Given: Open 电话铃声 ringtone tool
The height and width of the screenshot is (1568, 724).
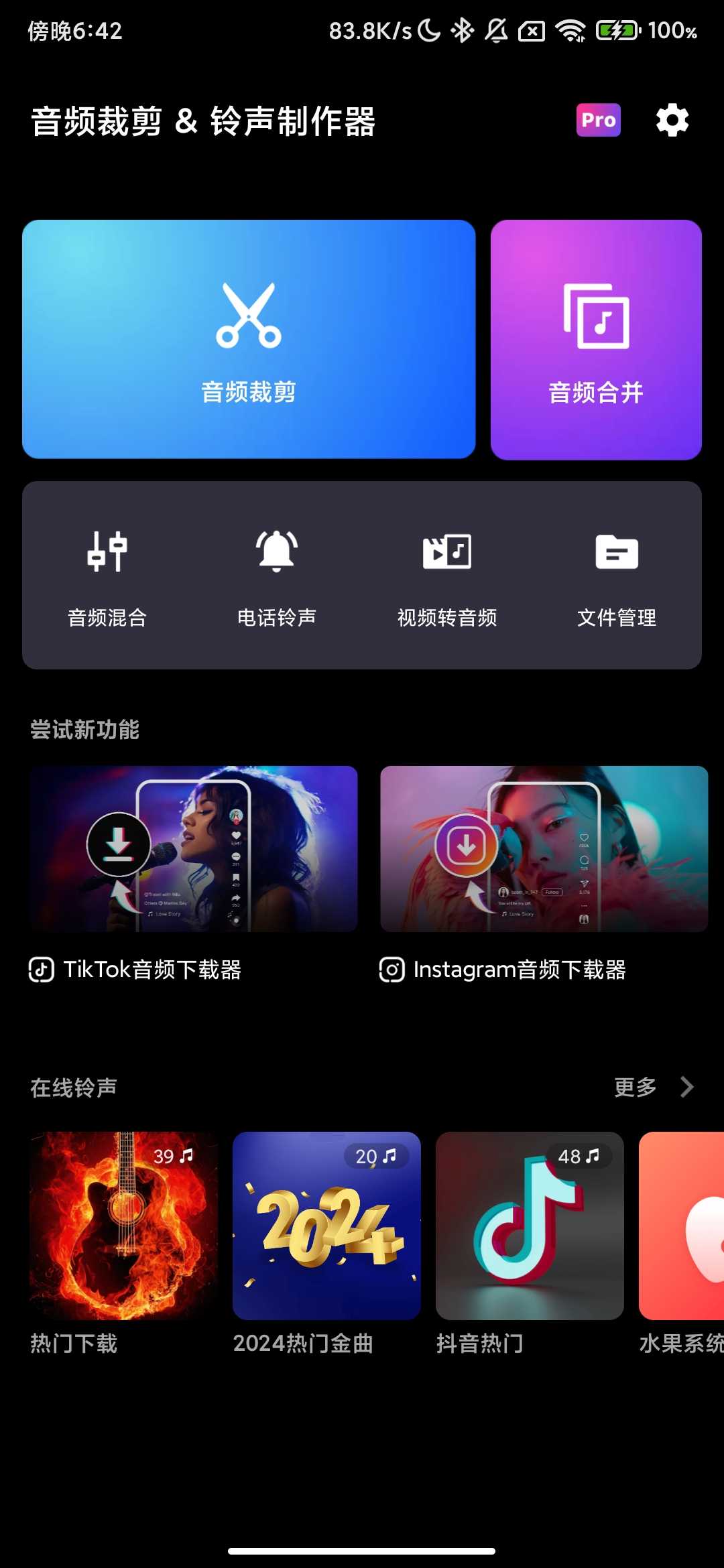Looking at the screenshot, I should [277, 576].
